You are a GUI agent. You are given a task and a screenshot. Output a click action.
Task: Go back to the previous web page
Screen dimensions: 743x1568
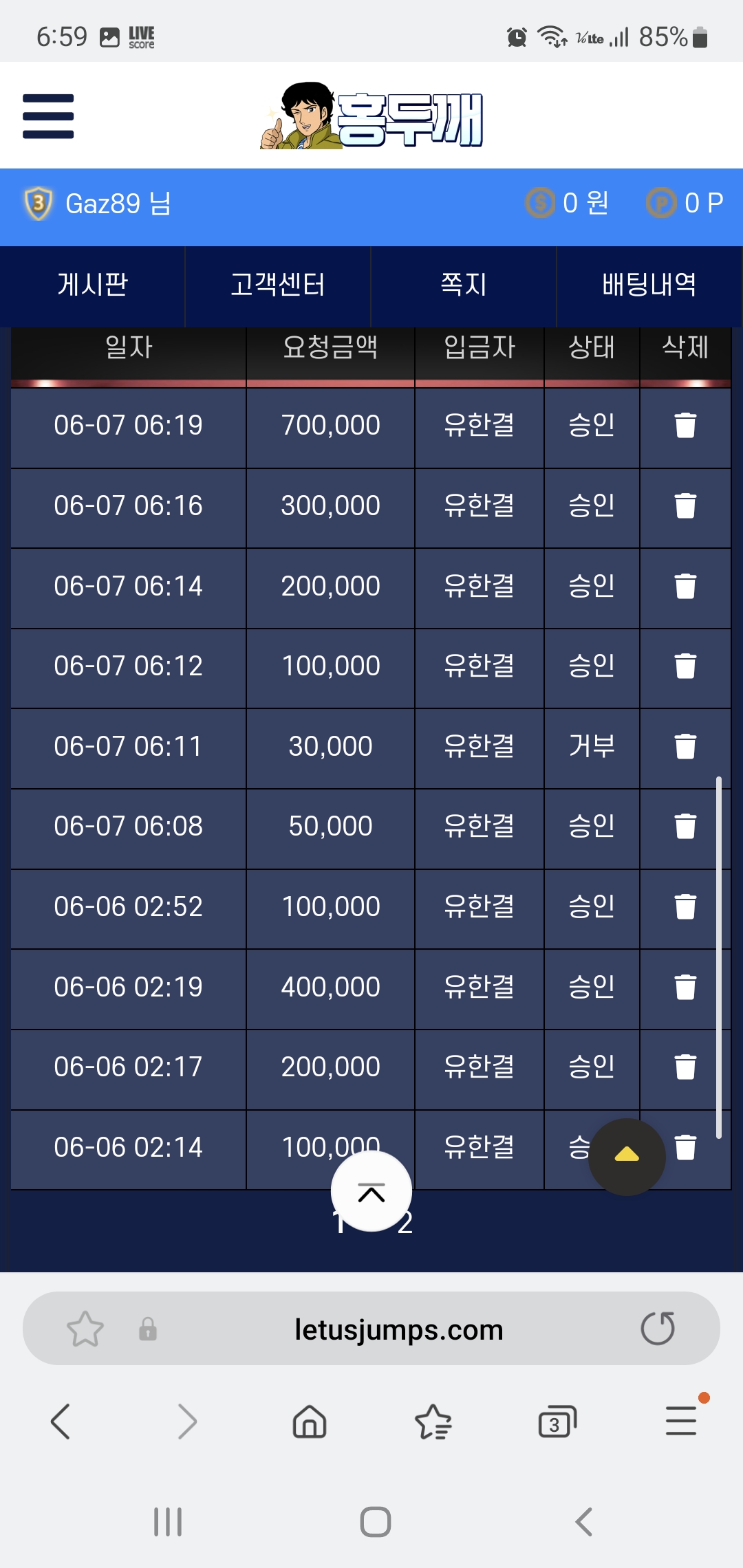click(x=61, y=1422)
